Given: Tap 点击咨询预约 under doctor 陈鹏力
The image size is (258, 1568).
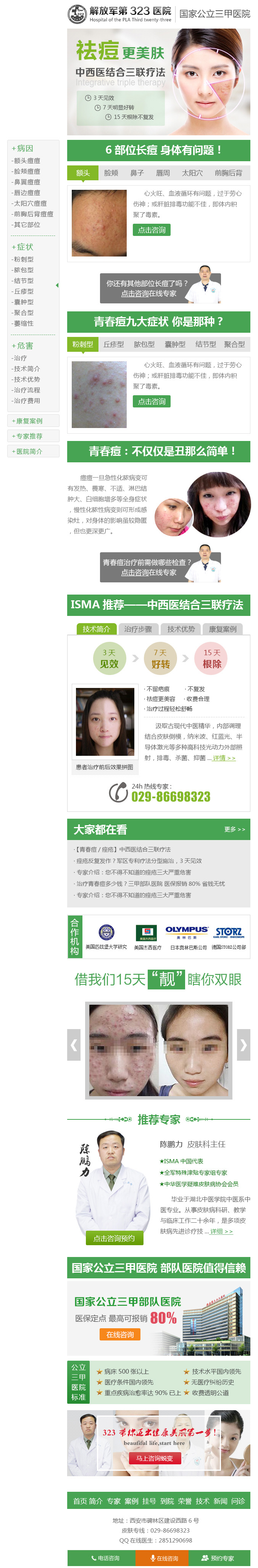Looking at the screenshot, I should click(x=114, y=1238).
